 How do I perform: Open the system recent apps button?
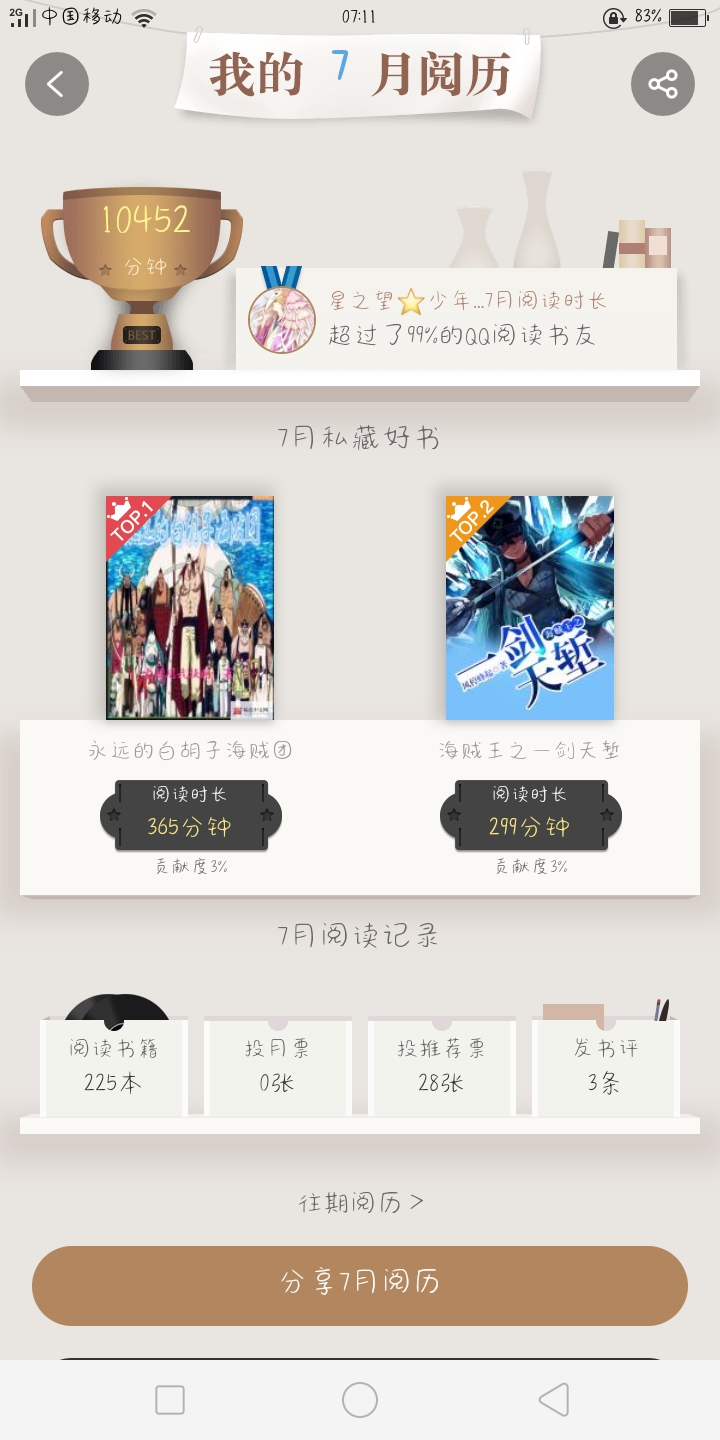pos(170,1400)
